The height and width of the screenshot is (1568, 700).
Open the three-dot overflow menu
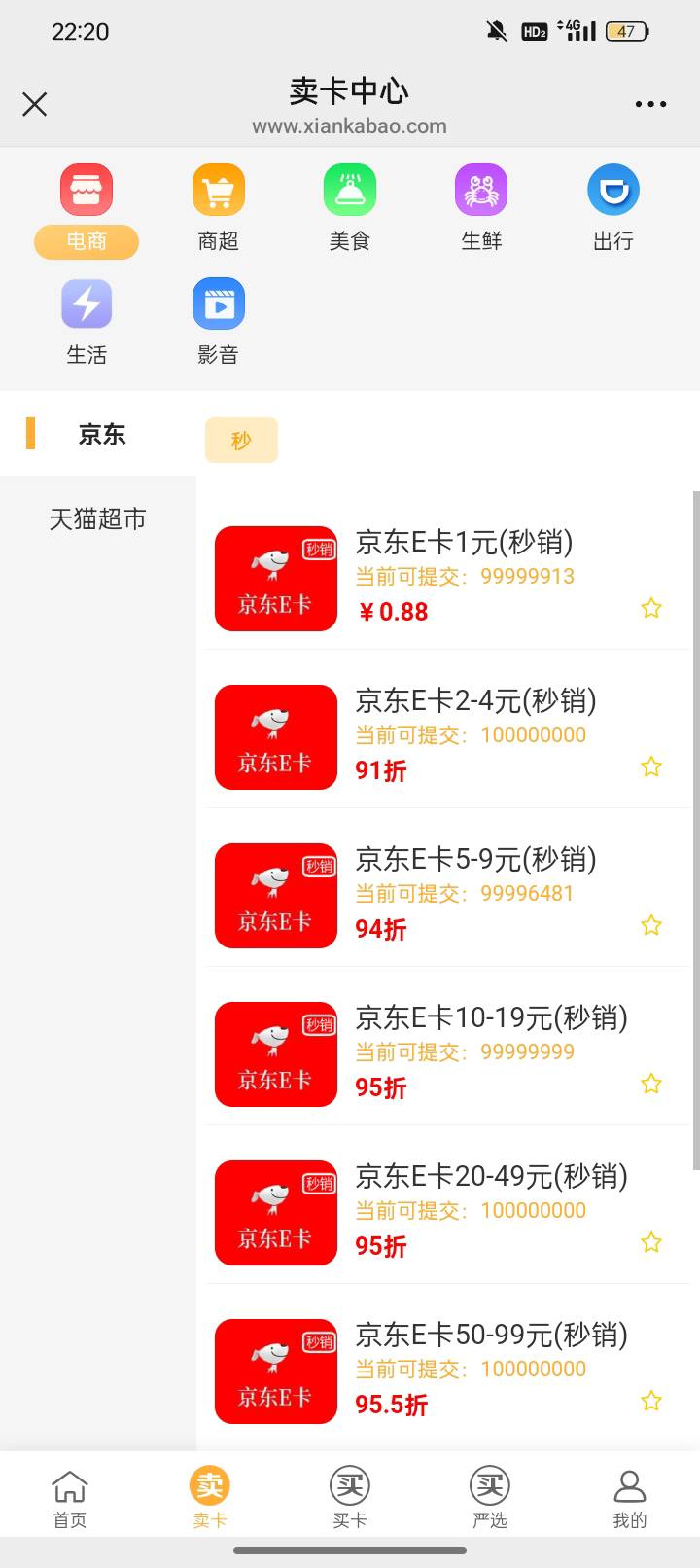coord(650,104)
